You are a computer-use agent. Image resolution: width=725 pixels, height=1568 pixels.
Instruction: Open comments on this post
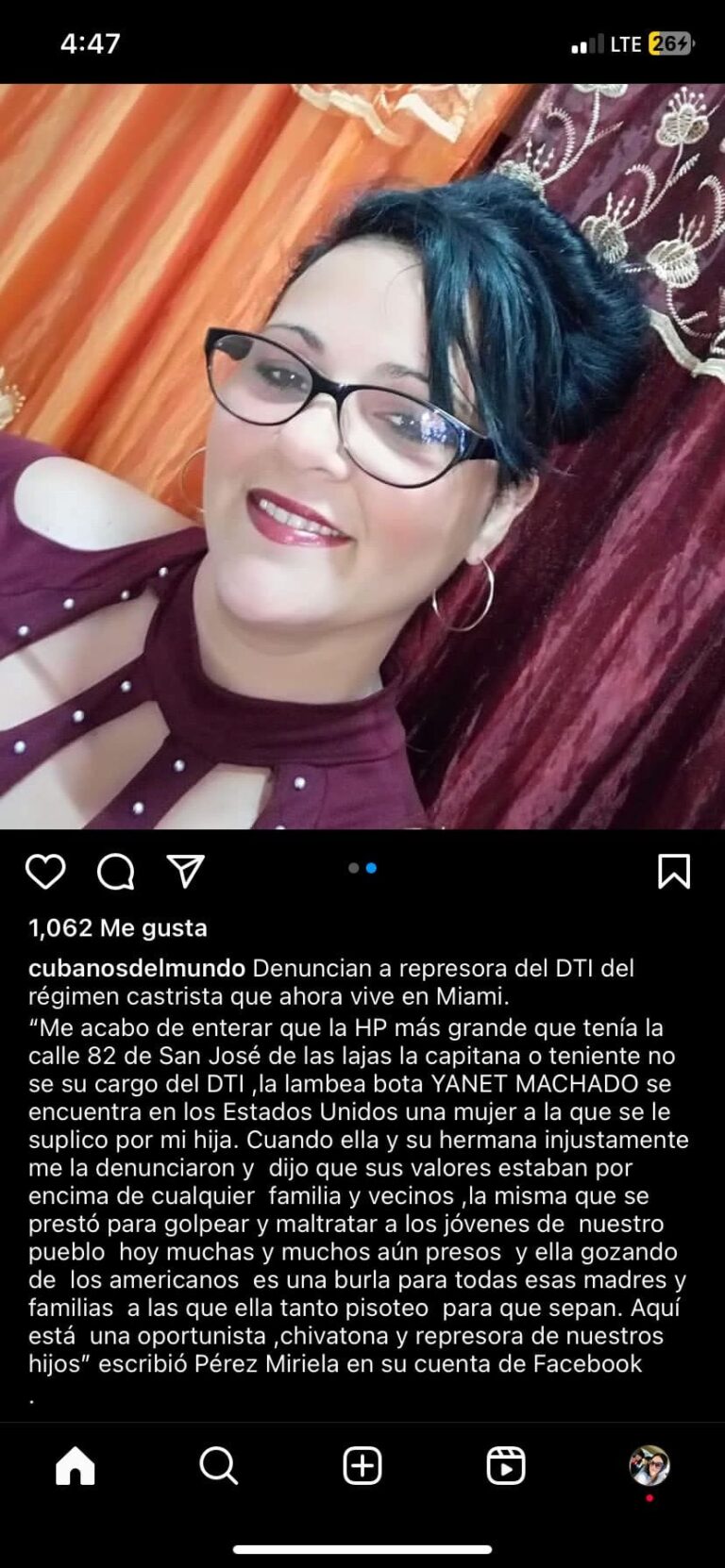(116, 872)
